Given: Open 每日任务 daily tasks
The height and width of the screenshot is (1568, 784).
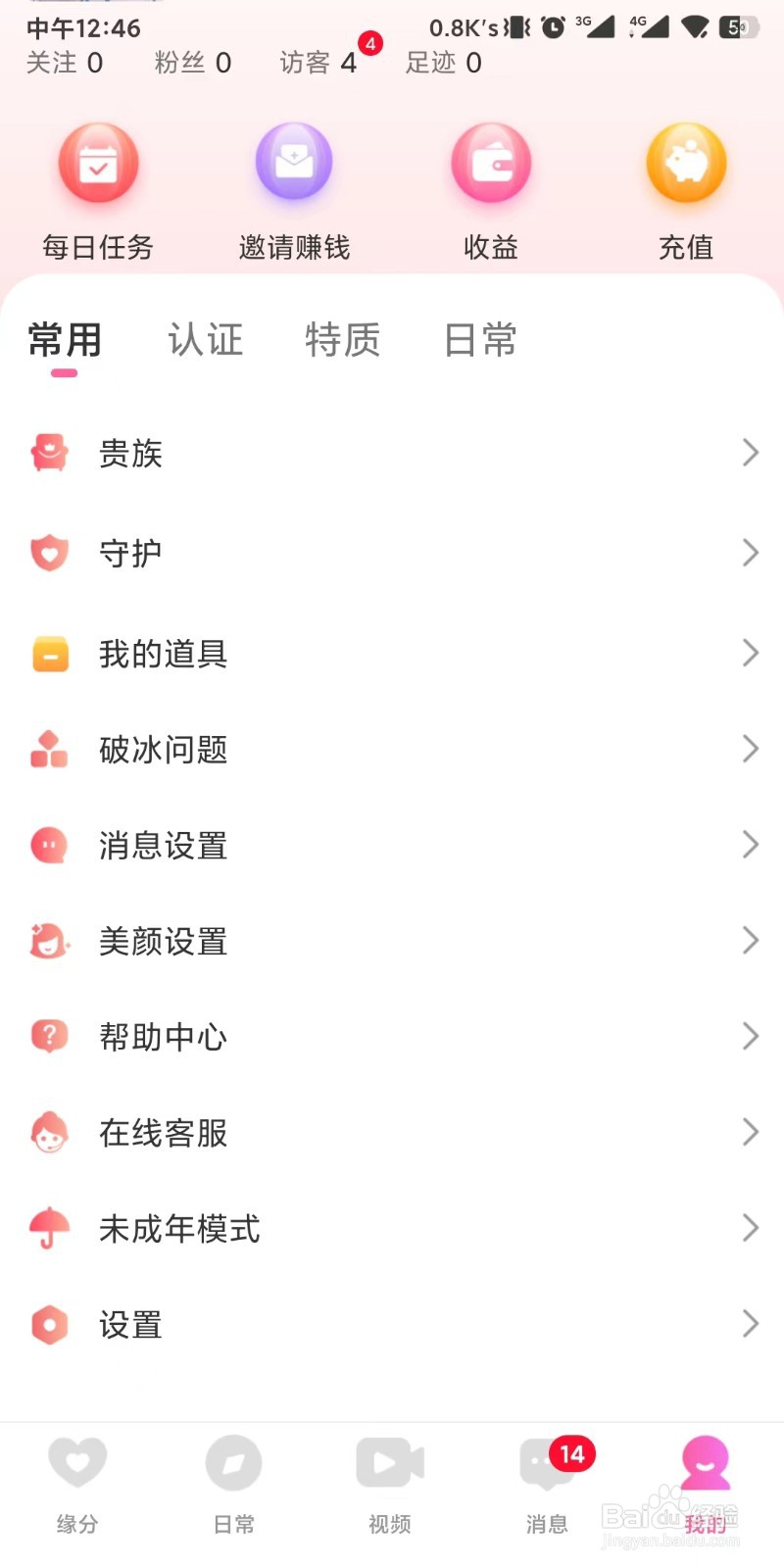Looking at the screenshot, I should click(98, 192).
